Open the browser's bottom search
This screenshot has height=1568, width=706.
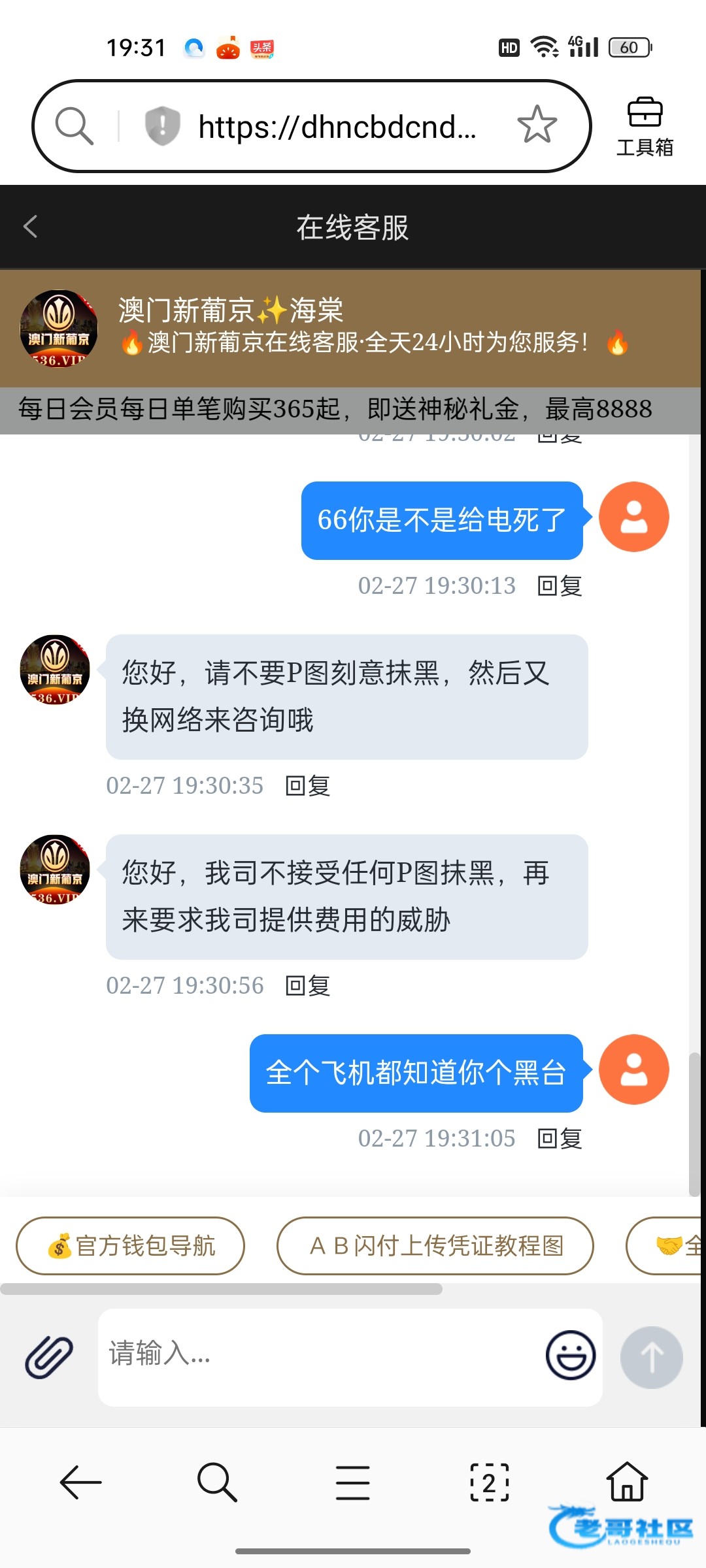pos(217,1482)
